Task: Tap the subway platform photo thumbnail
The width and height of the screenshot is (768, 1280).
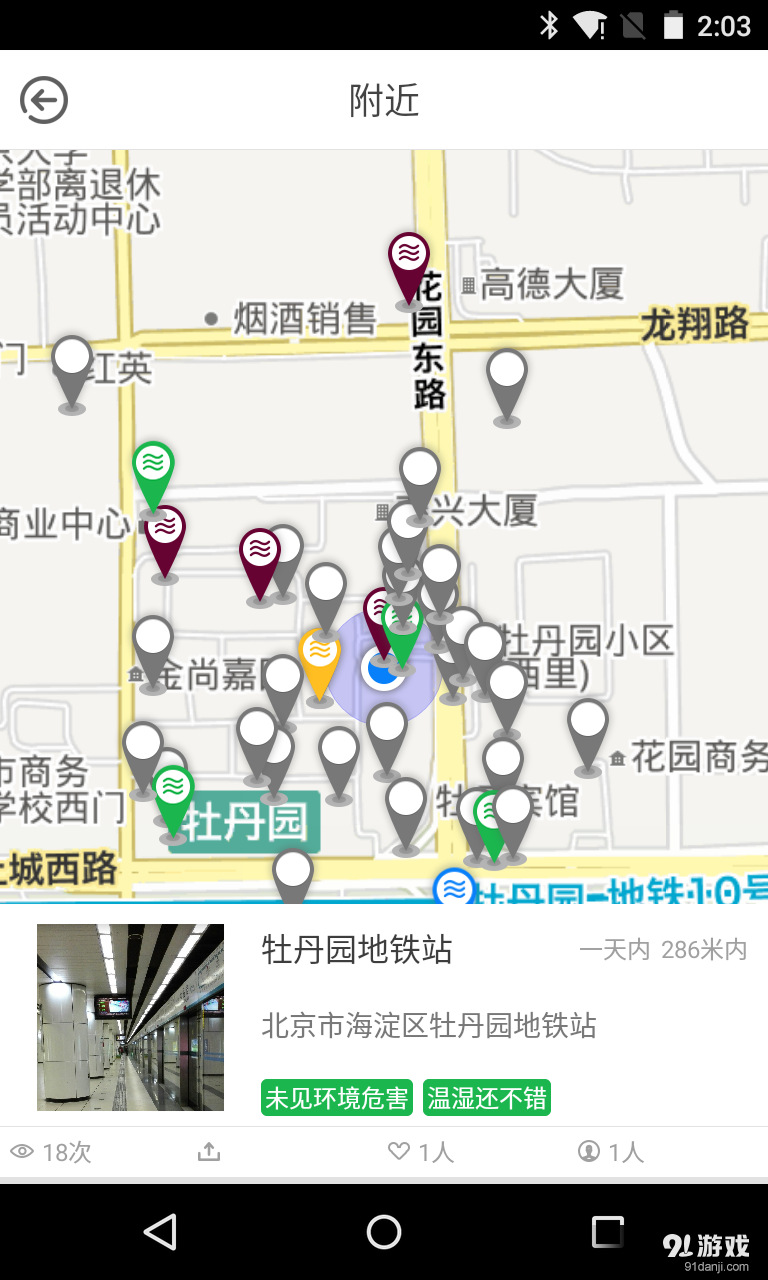Action: pyautogui.click(x=129, y=1018)
